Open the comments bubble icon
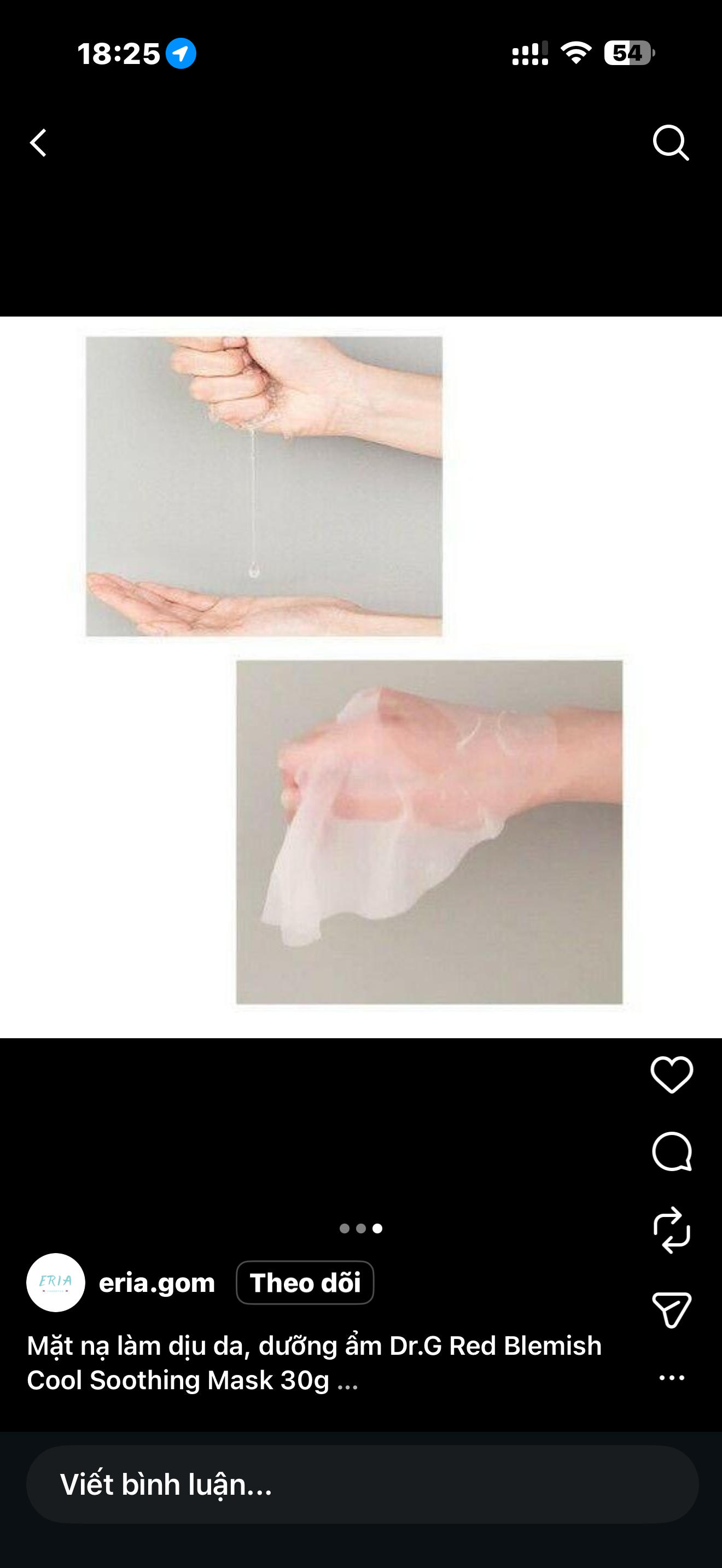 click(672, 1151)
